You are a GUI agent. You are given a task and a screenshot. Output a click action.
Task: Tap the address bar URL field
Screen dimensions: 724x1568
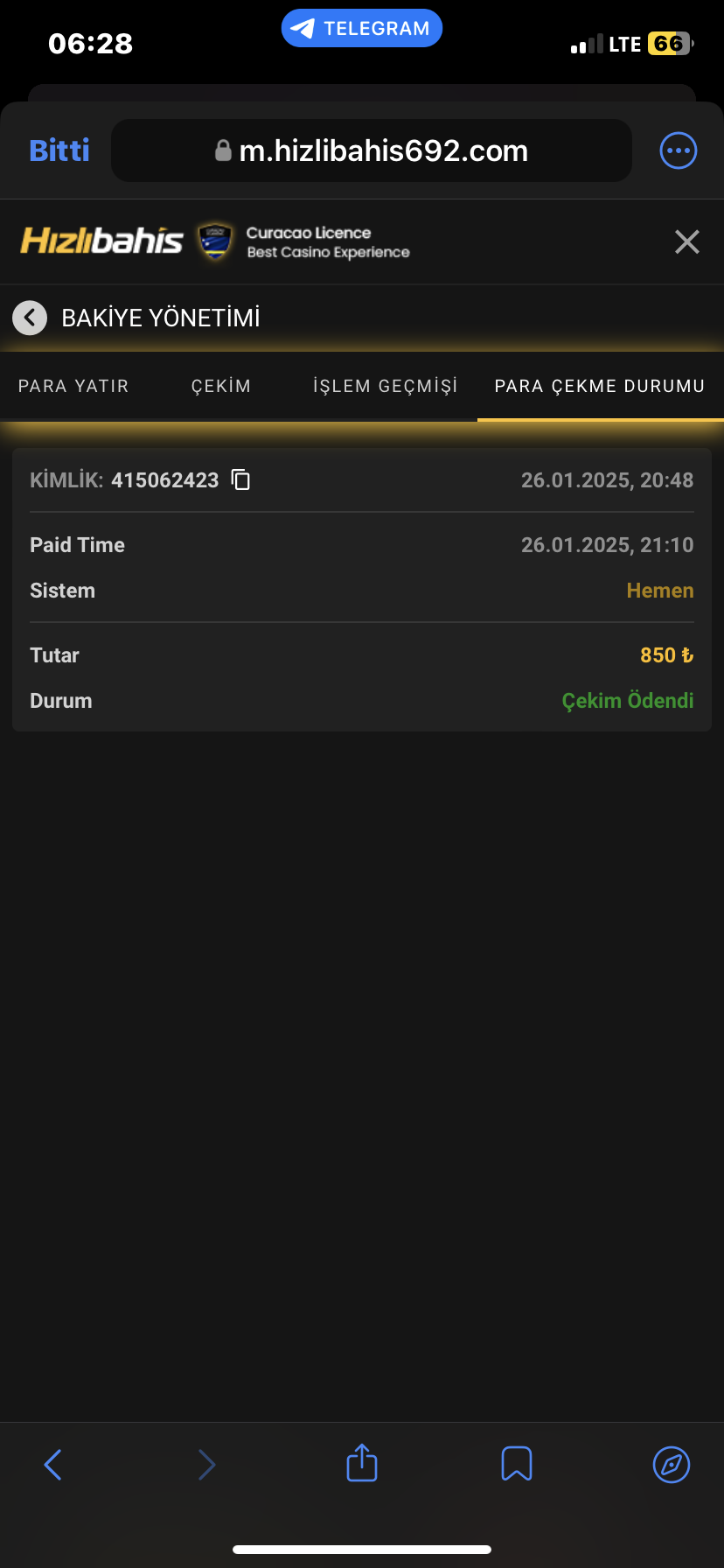pyautogui.click(x=372, y=150)
